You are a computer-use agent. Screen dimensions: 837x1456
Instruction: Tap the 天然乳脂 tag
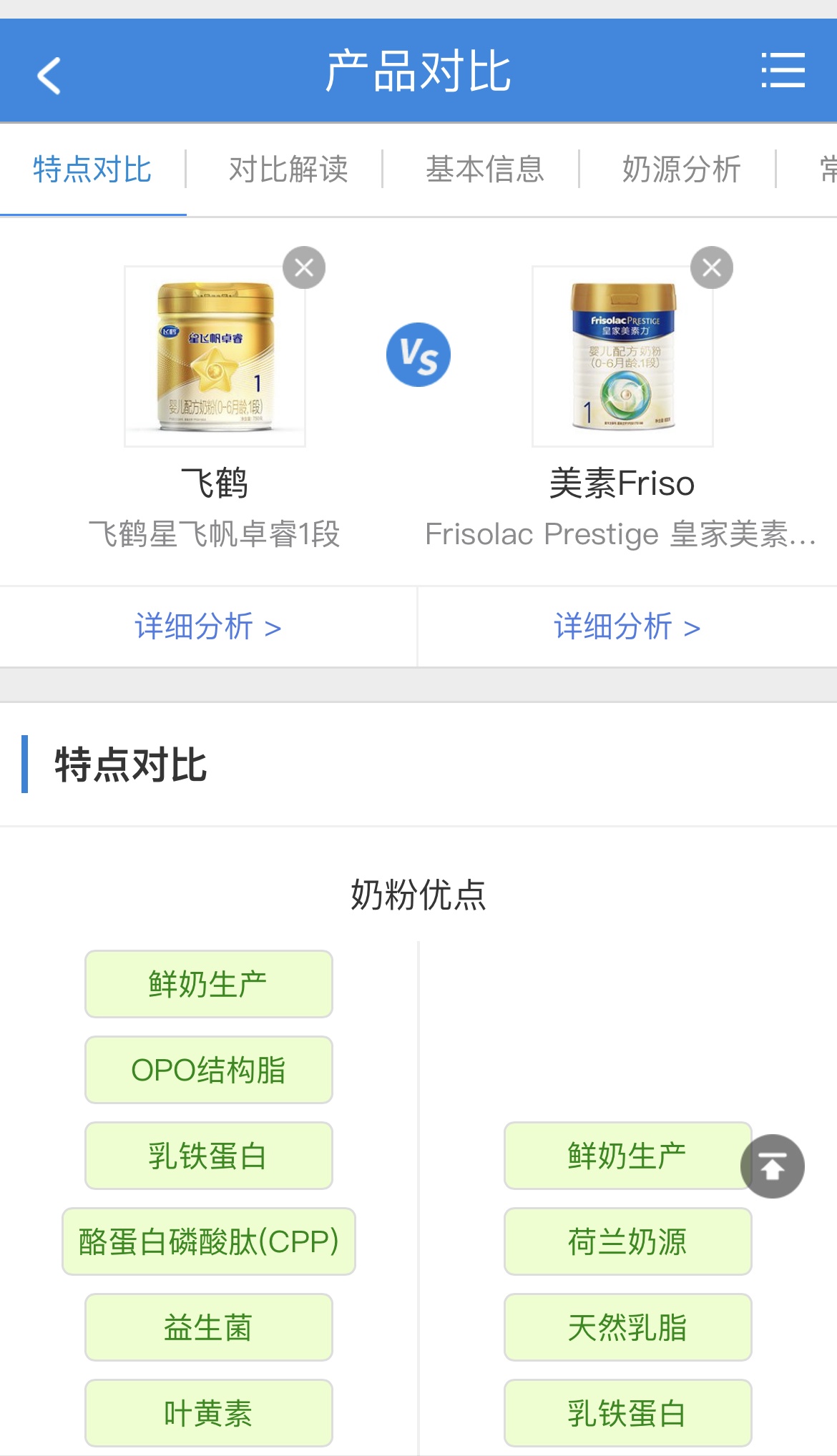coord(628,1327)
